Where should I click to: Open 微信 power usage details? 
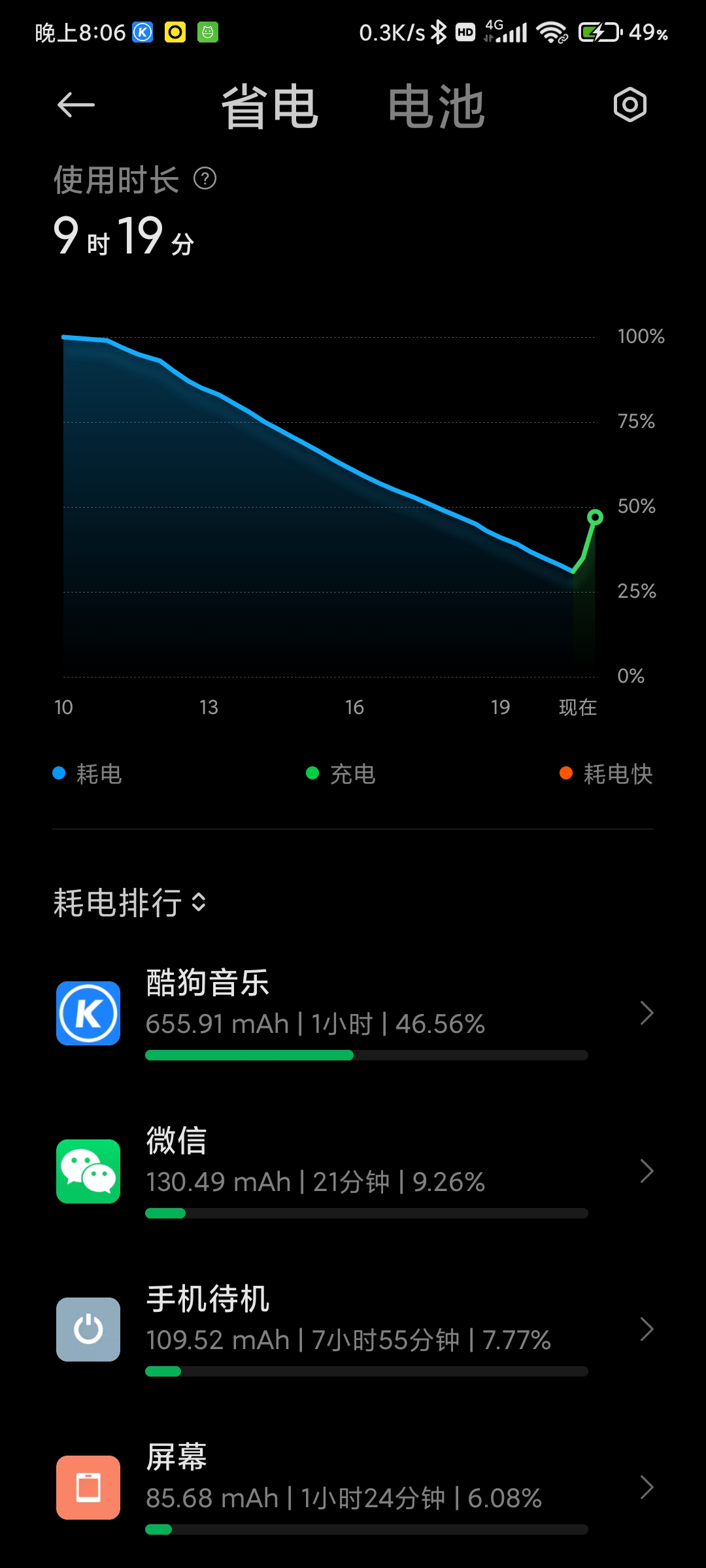click(x=353, y=1172)
